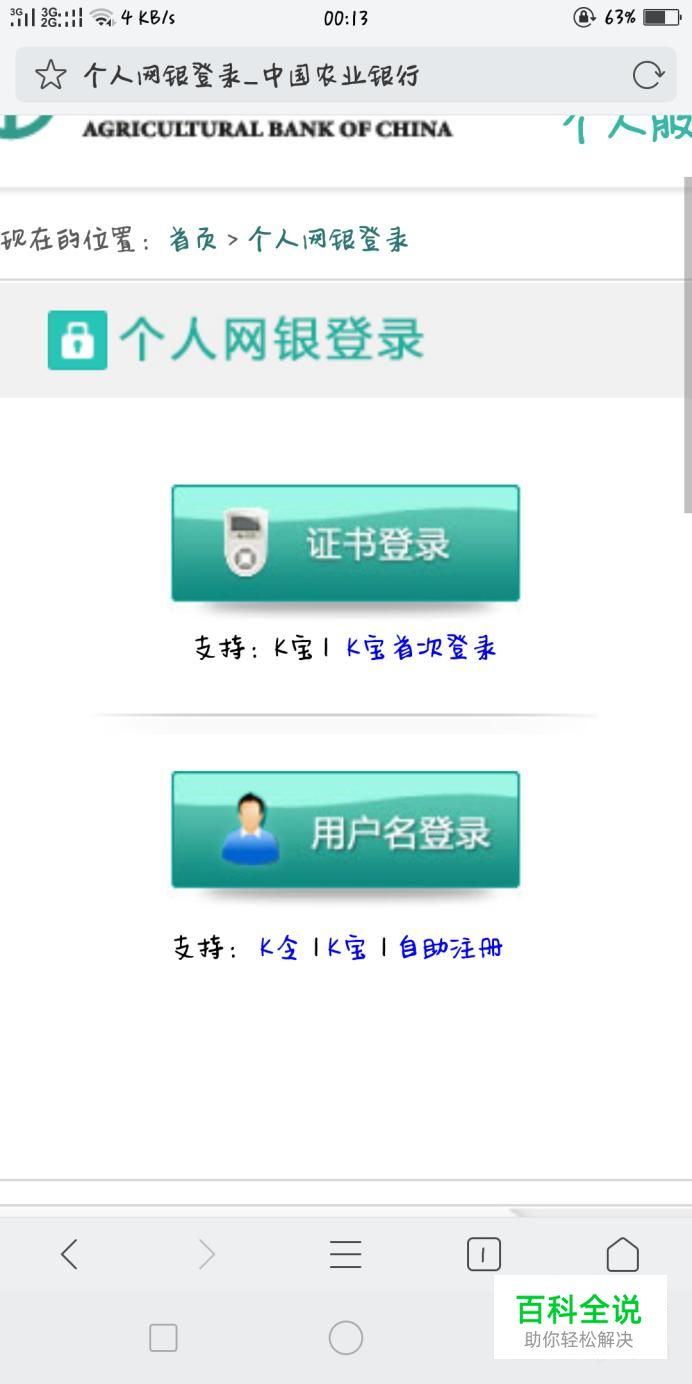Open the browser menu
Viewport: 692px width, 1384px height.
(345, 1254)
